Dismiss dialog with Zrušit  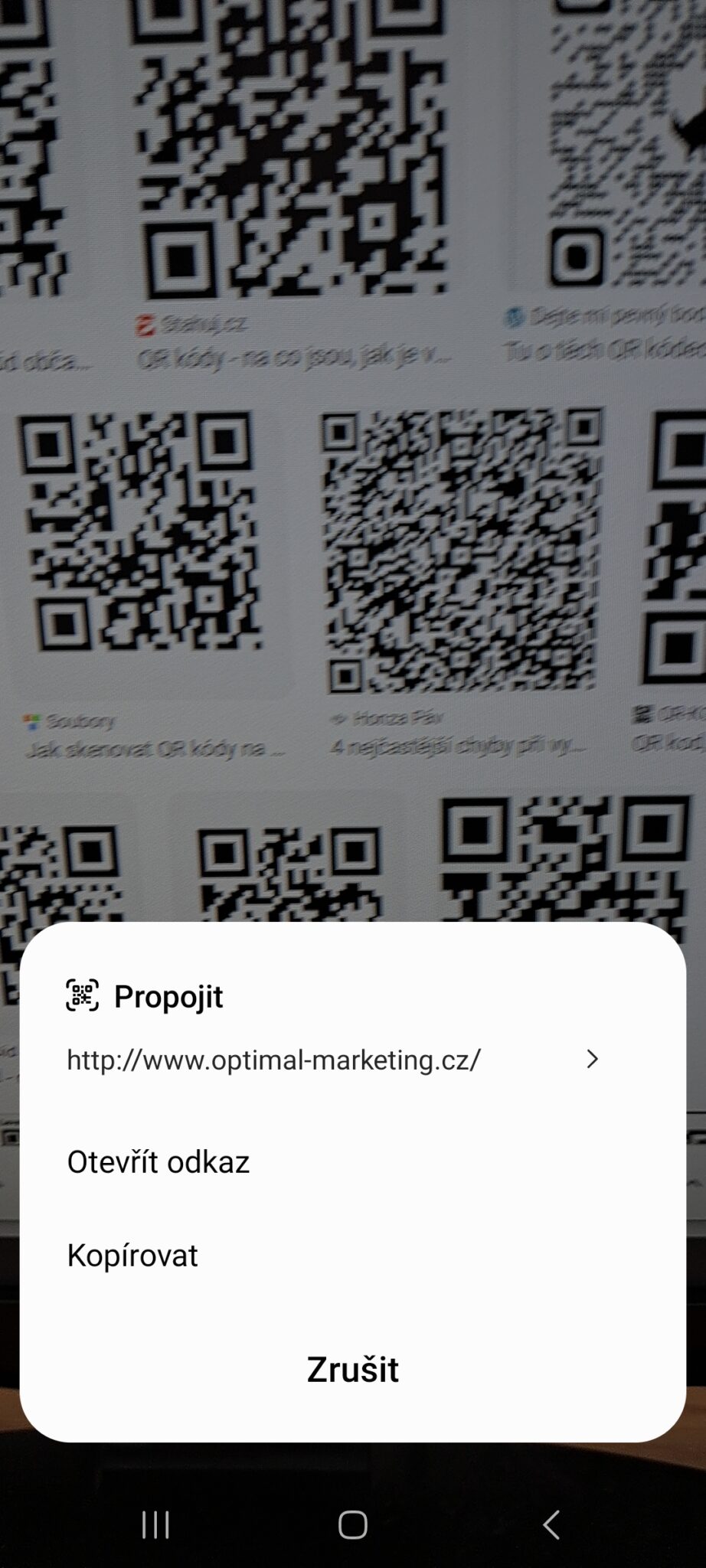352,1369
